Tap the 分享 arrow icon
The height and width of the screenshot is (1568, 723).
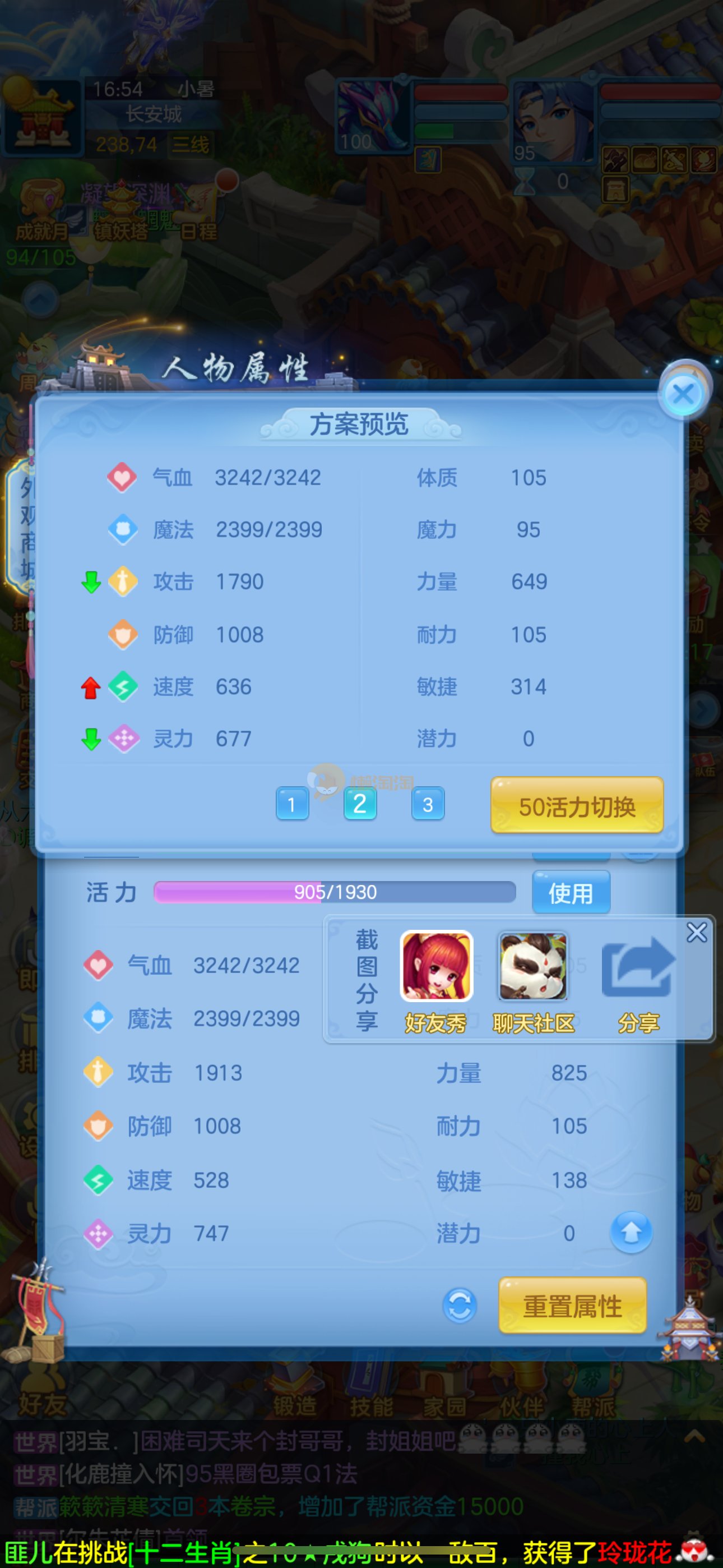(638, 968)
